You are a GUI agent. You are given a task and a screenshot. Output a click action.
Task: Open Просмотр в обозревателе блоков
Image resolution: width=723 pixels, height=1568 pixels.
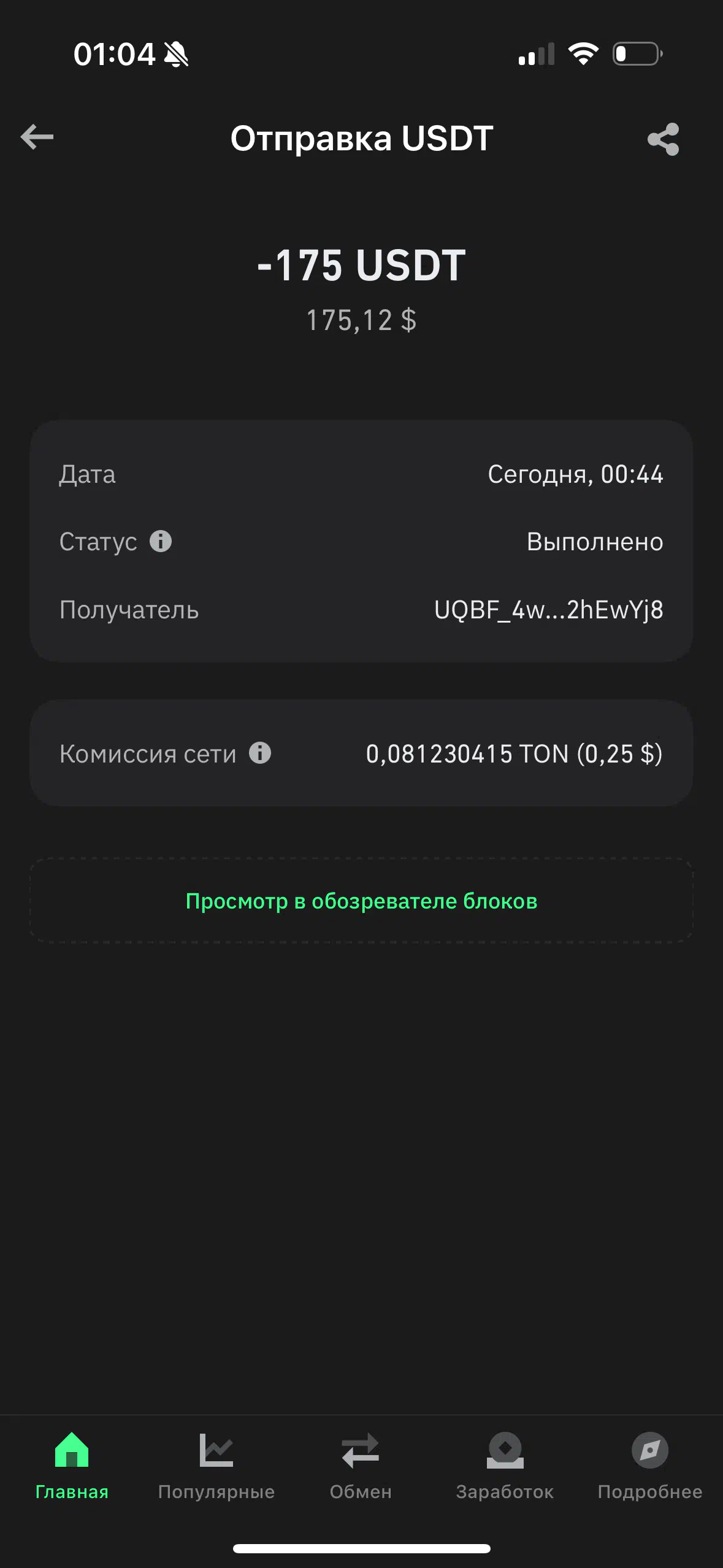[x=361, y=901]
